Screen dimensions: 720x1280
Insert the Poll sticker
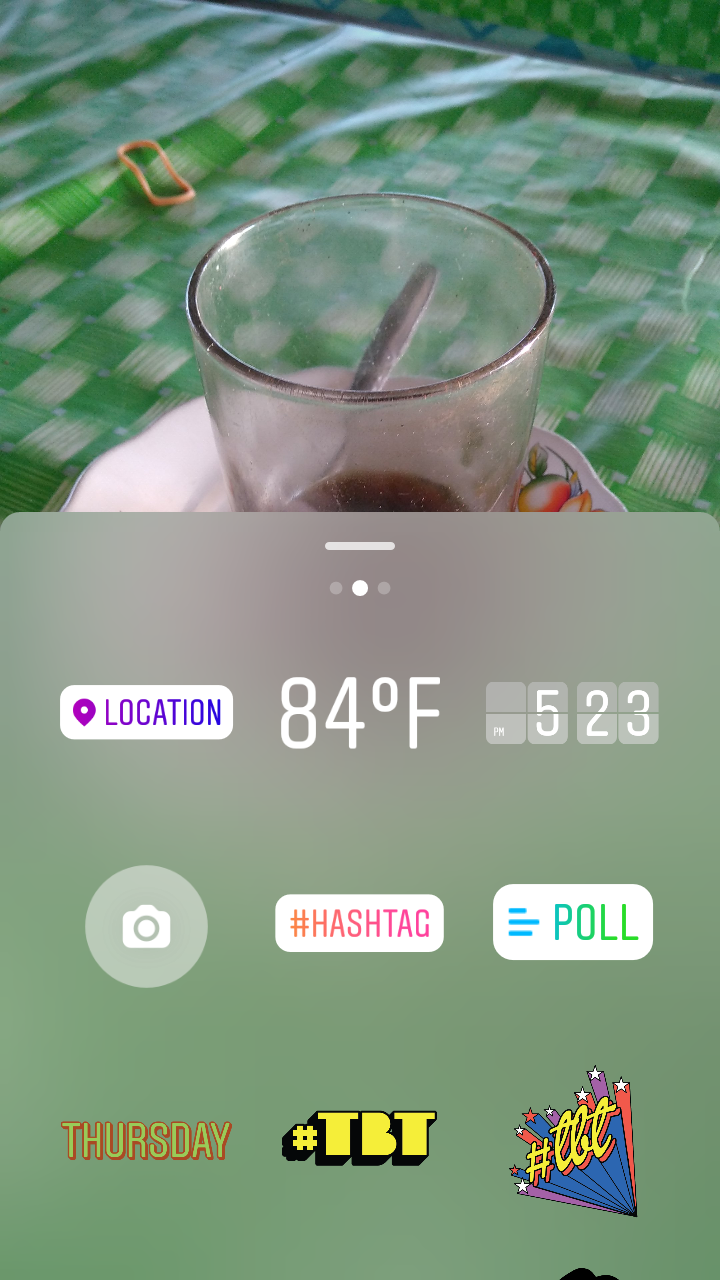[x=572, y=922]
